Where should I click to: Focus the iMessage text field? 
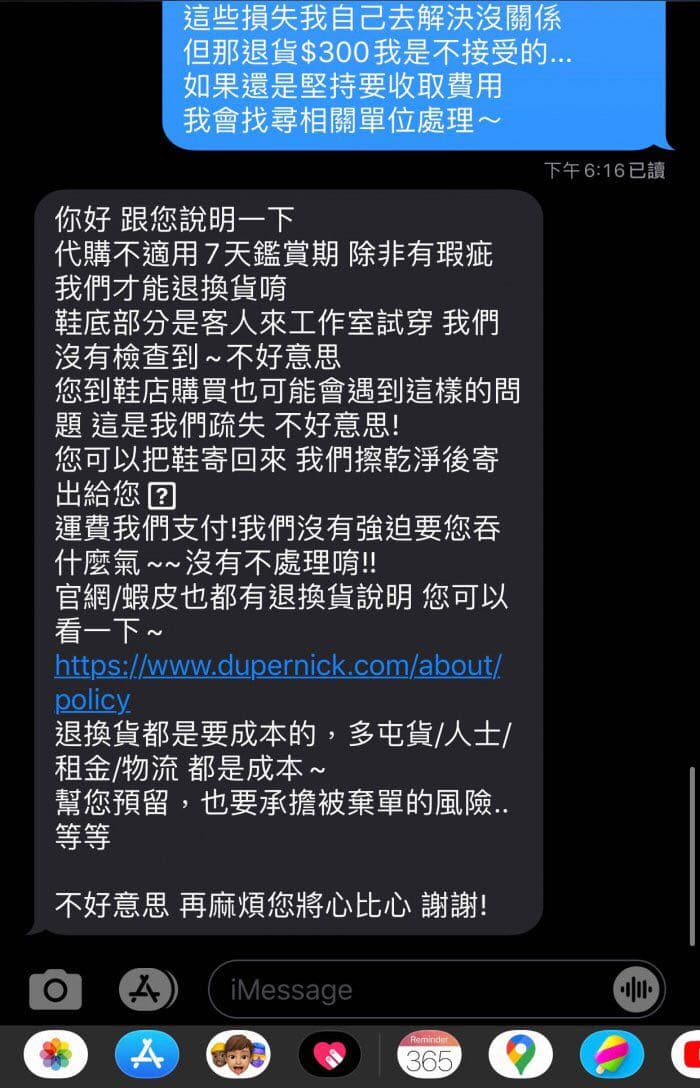click(x=410, y=990)
